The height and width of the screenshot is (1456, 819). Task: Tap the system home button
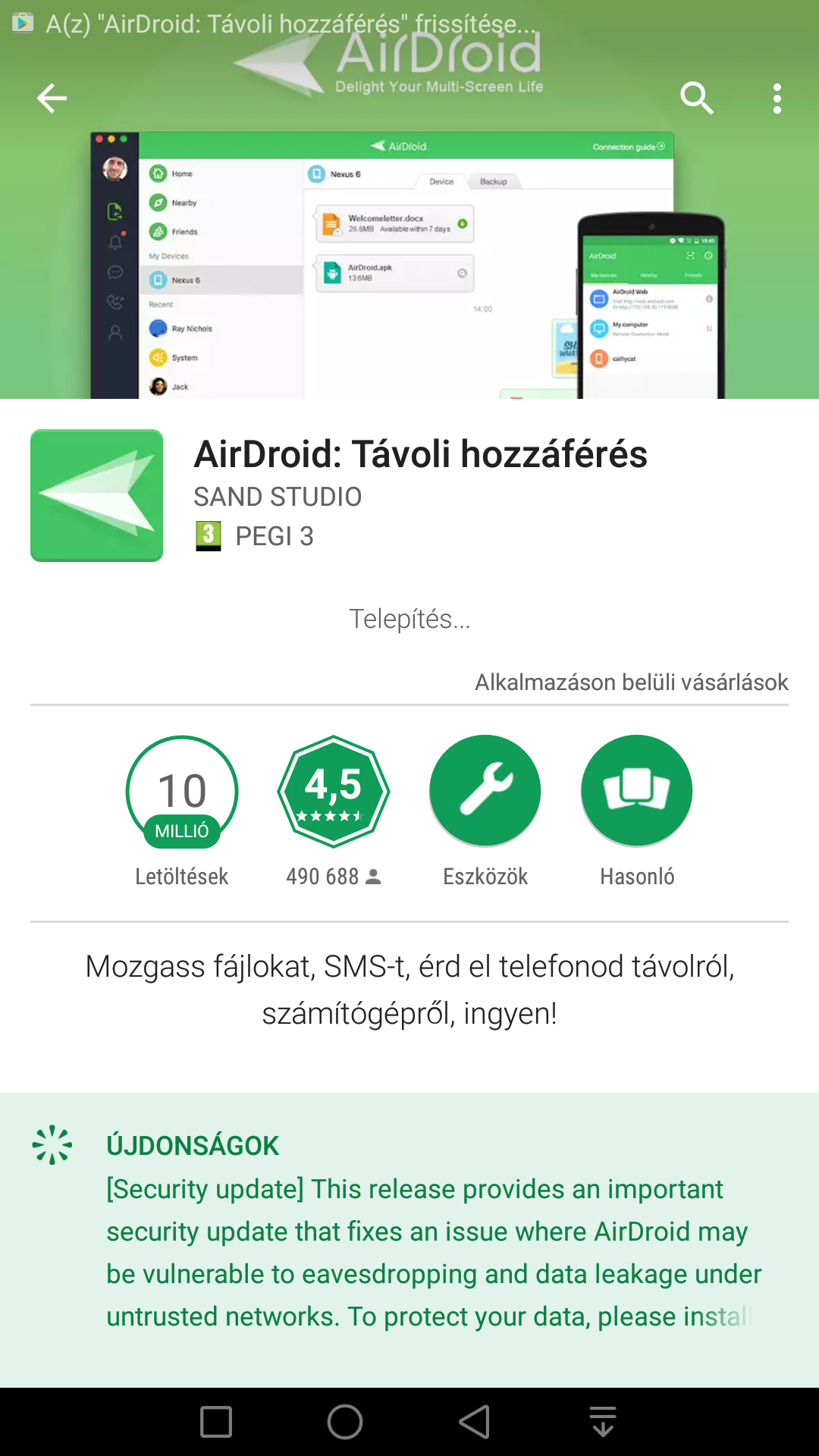pyautogui.click(x=345, y=1422)
